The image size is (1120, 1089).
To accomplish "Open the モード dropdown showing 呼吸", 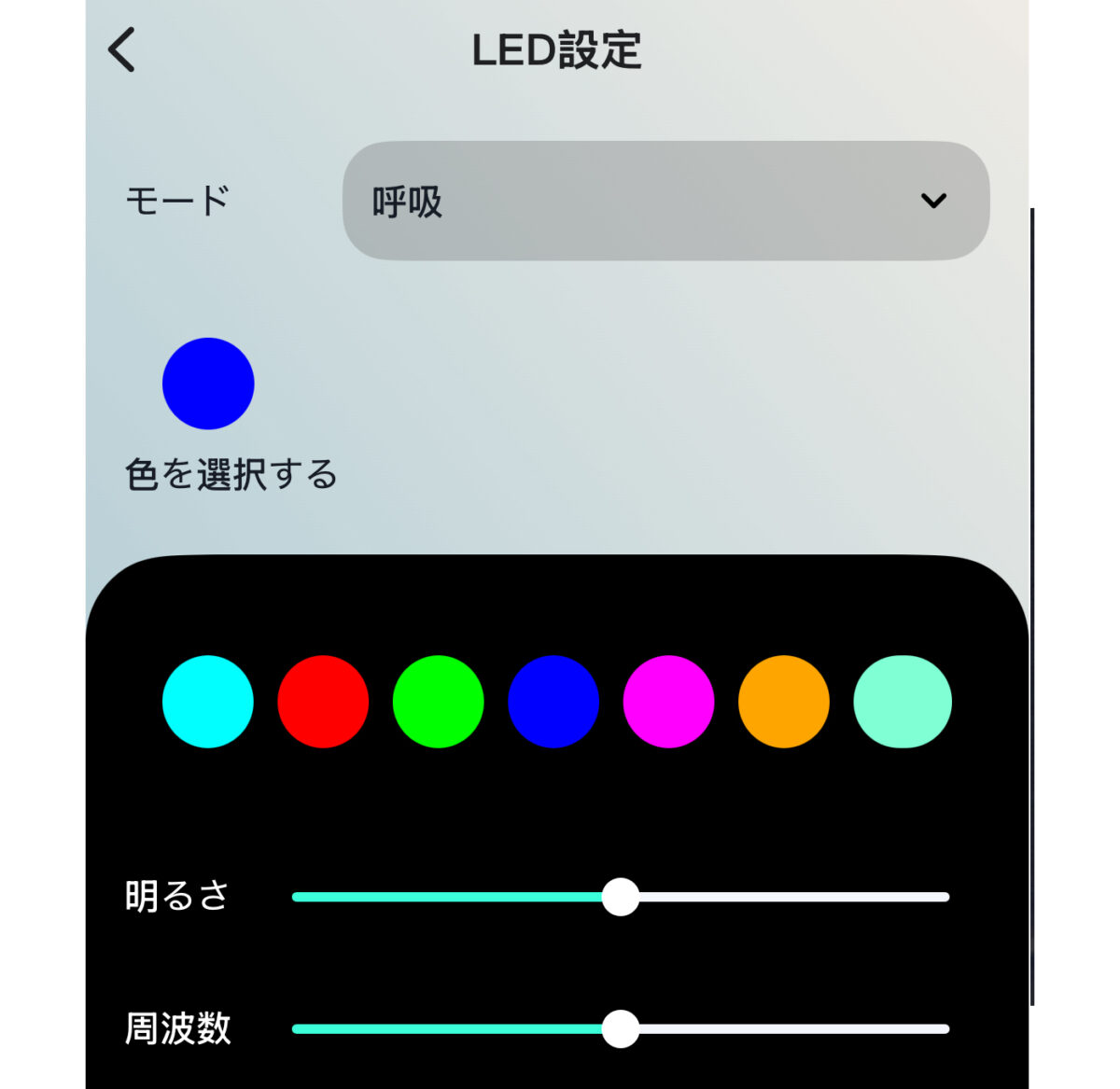I will click(x=665, y=201).
